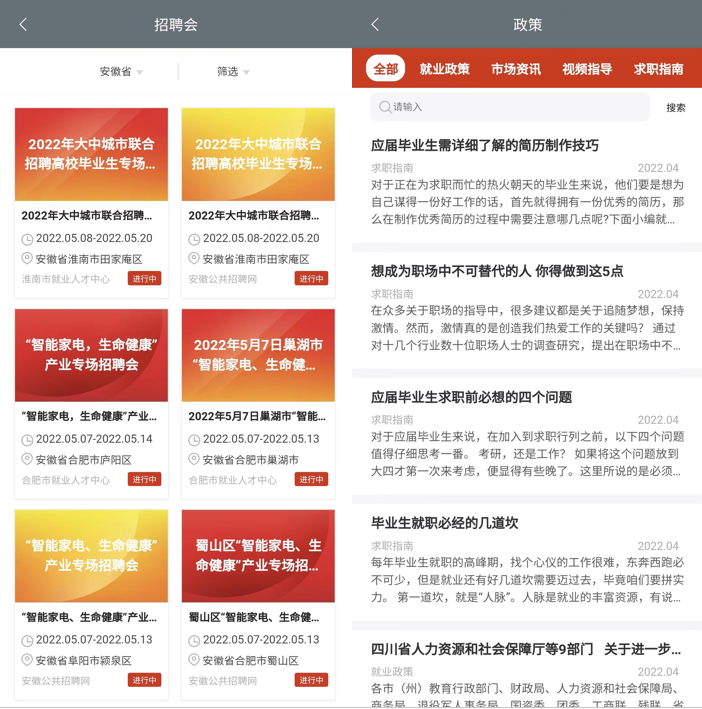702x709 pixels.
Task: Switch to the 就业政策 tab
Action: click(444, 69)
